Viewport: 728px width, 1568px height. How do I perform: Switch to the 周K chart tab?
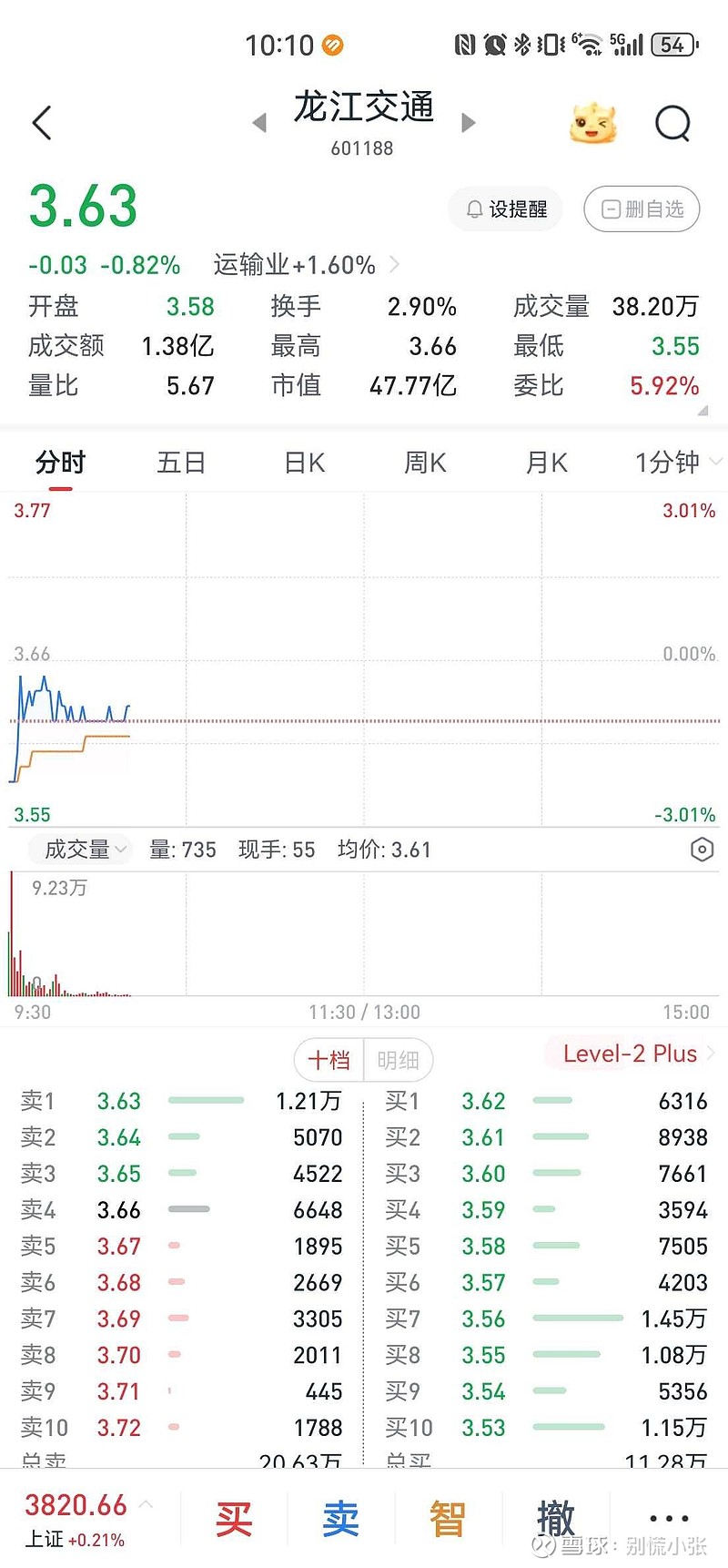tap(425, 463)
